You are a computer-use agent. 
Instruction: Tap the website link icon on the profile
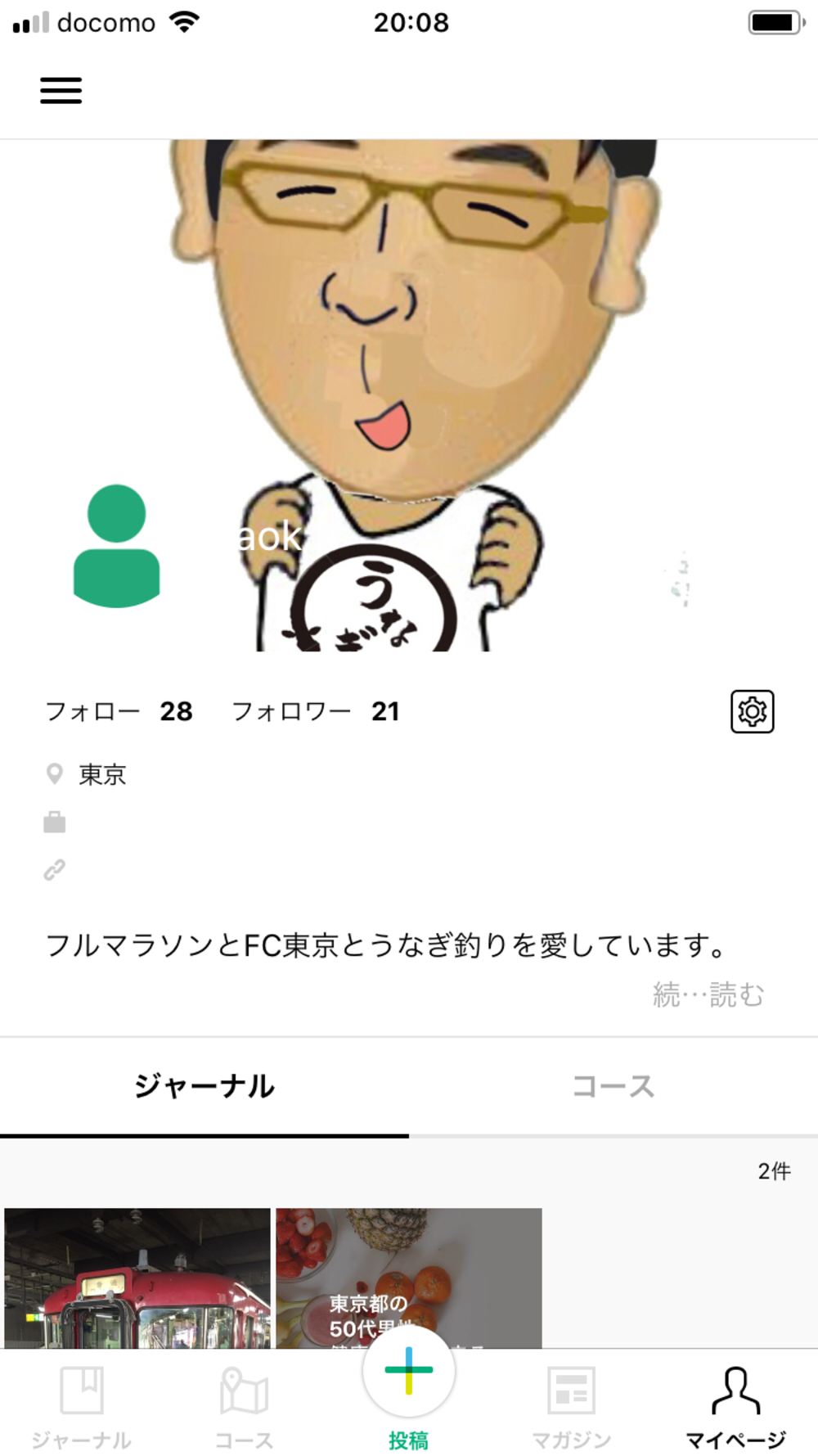(x=54, y=869)
